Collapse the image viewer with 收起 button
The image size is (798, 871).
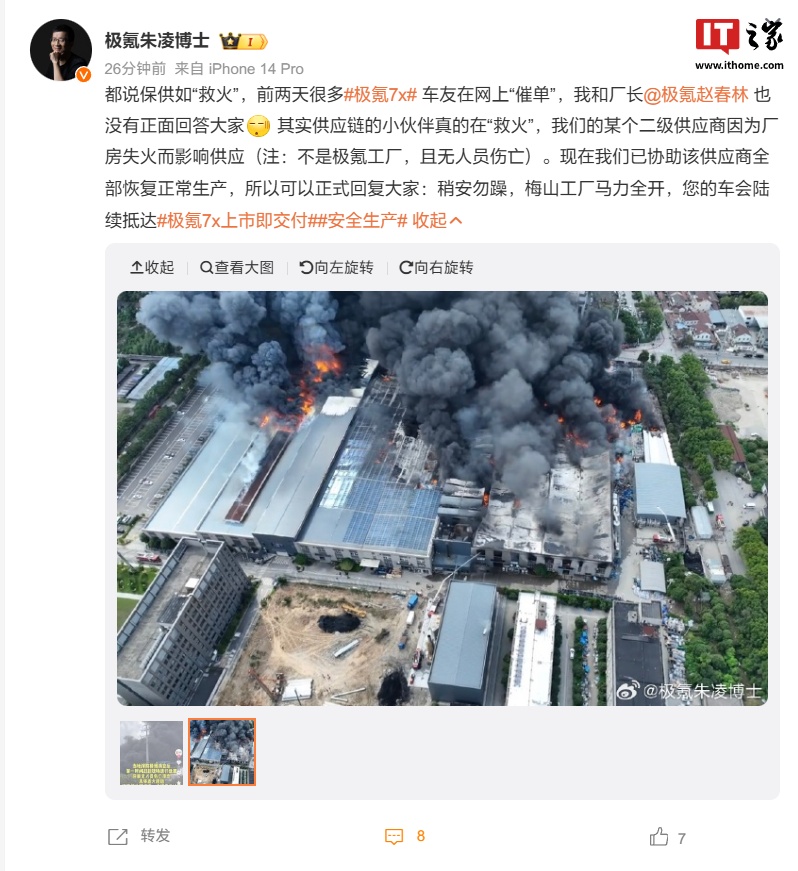[152, 267]
